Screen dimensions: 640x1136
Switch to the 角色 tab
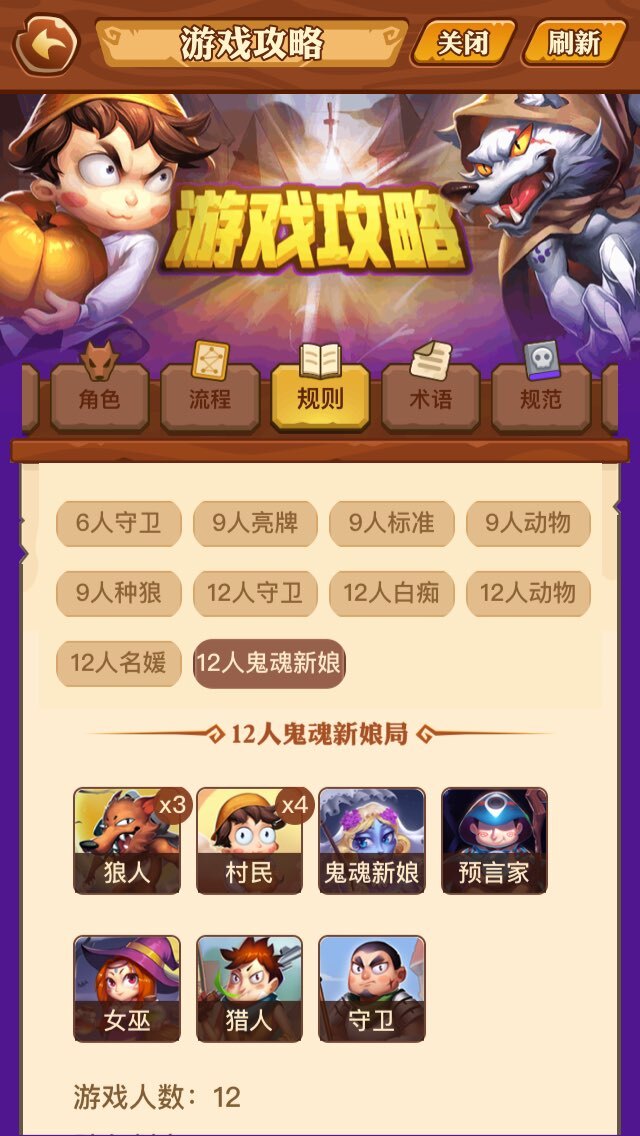[x=99, y=398]
